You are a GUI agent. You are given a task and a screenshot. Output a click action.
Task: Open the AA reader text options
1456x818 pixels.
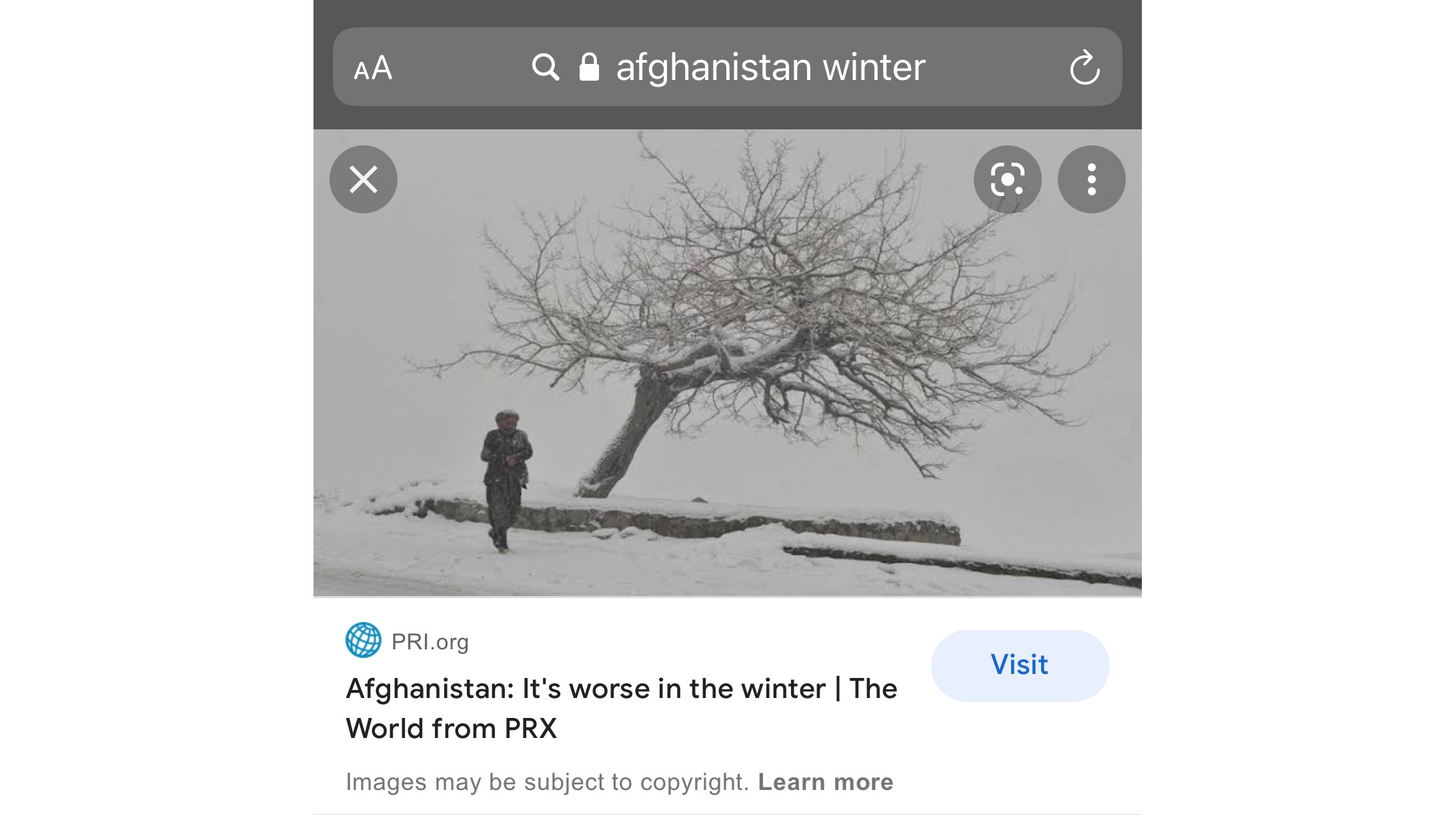[373, 68]
